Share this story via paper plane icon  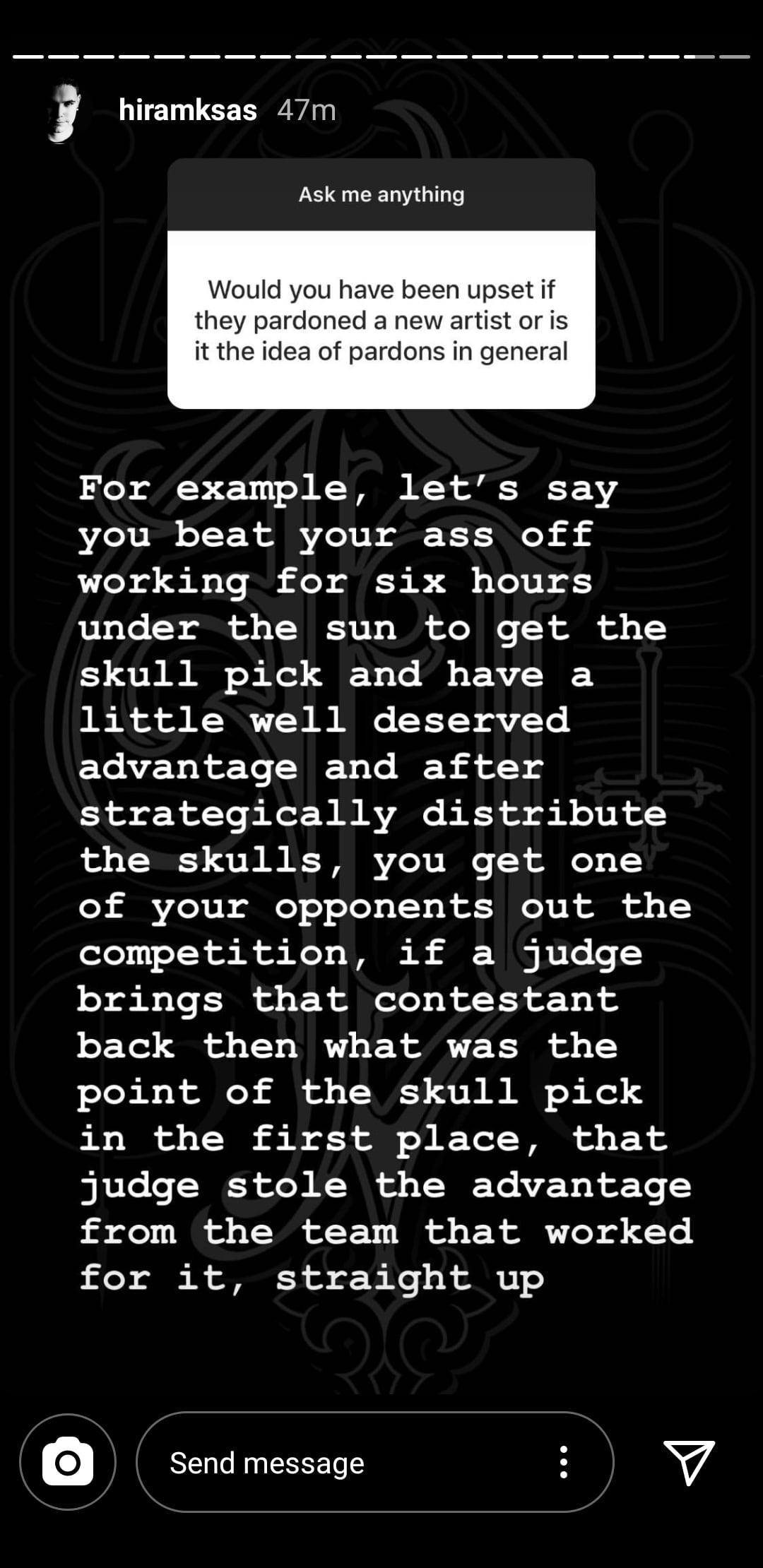(x=689, y=1461)
